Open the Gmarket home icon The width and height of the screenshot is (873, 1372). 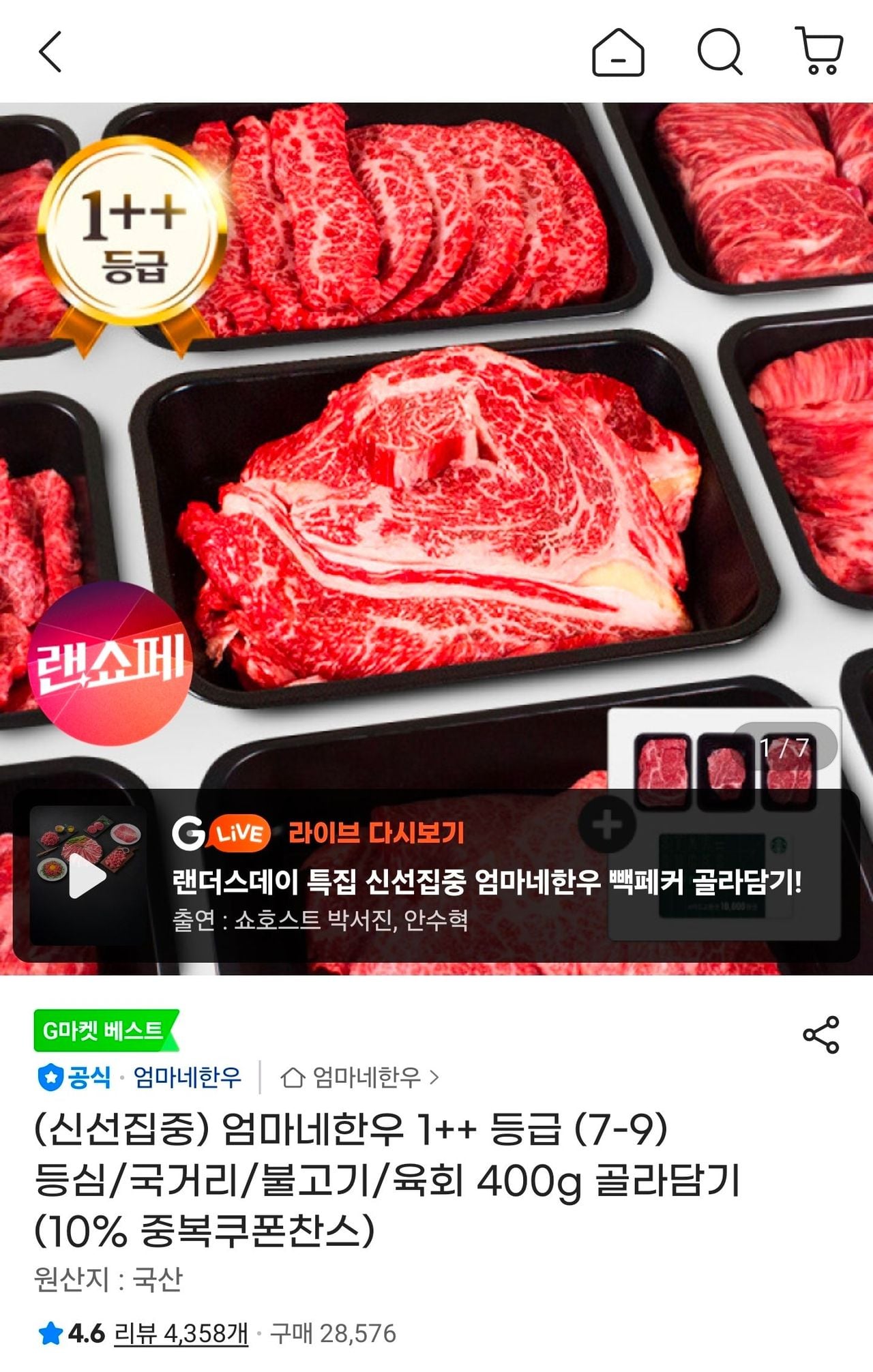[x=618, y=52]
